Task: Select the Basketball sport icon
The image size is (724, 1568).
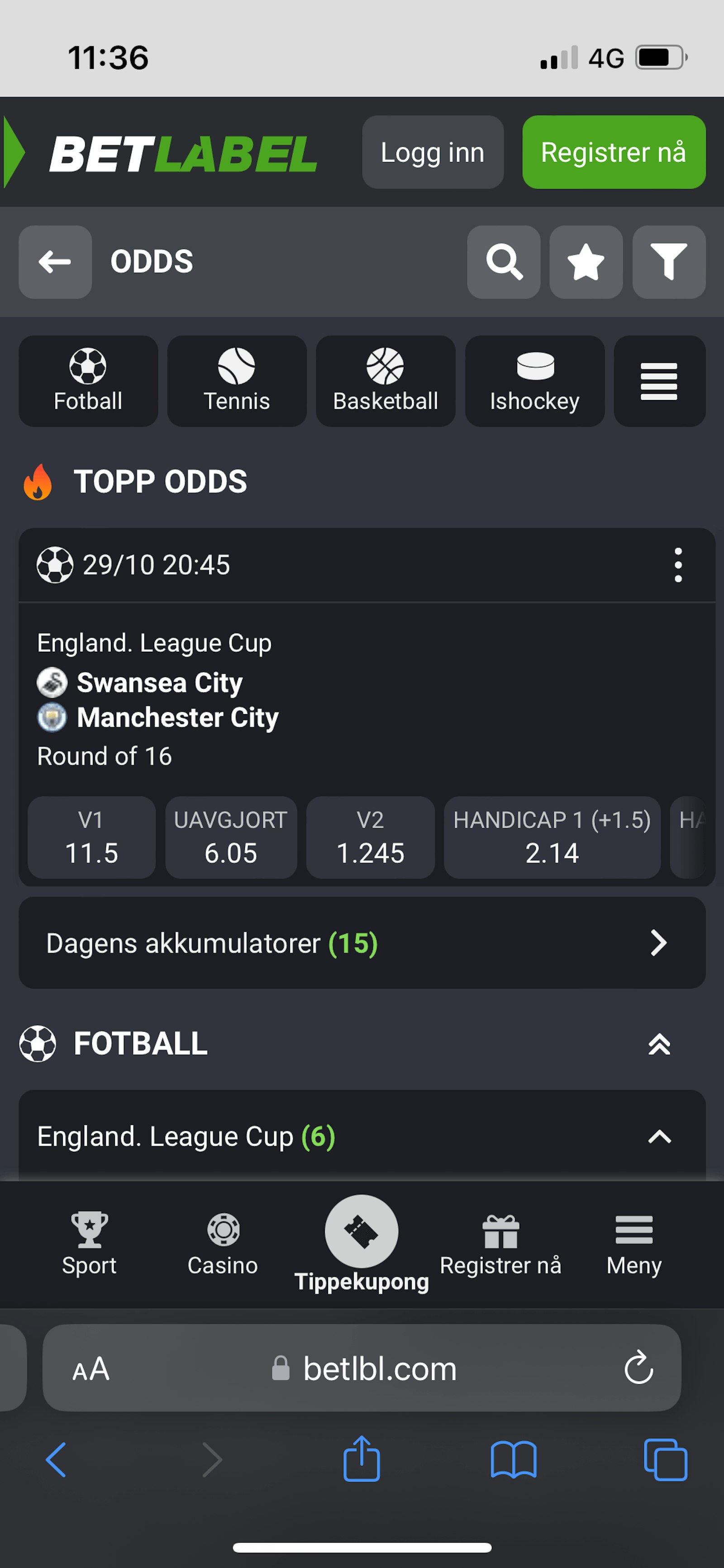Action: point(385,381)
